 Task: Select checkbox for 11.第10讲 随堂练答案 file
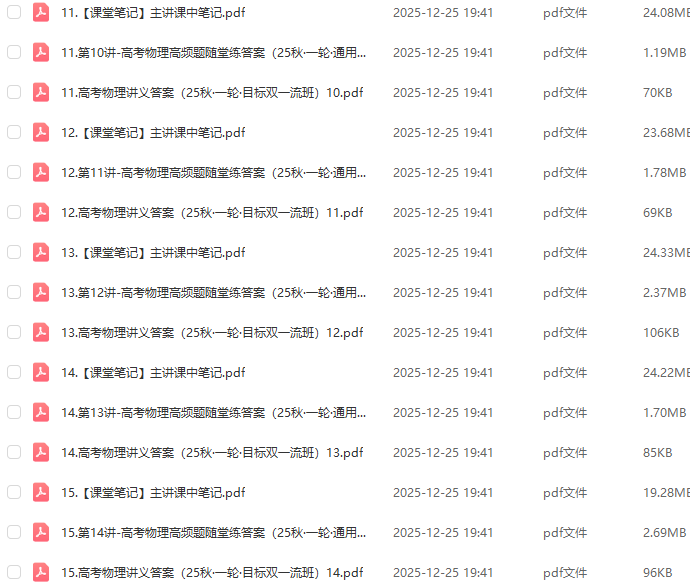[14, 52]
